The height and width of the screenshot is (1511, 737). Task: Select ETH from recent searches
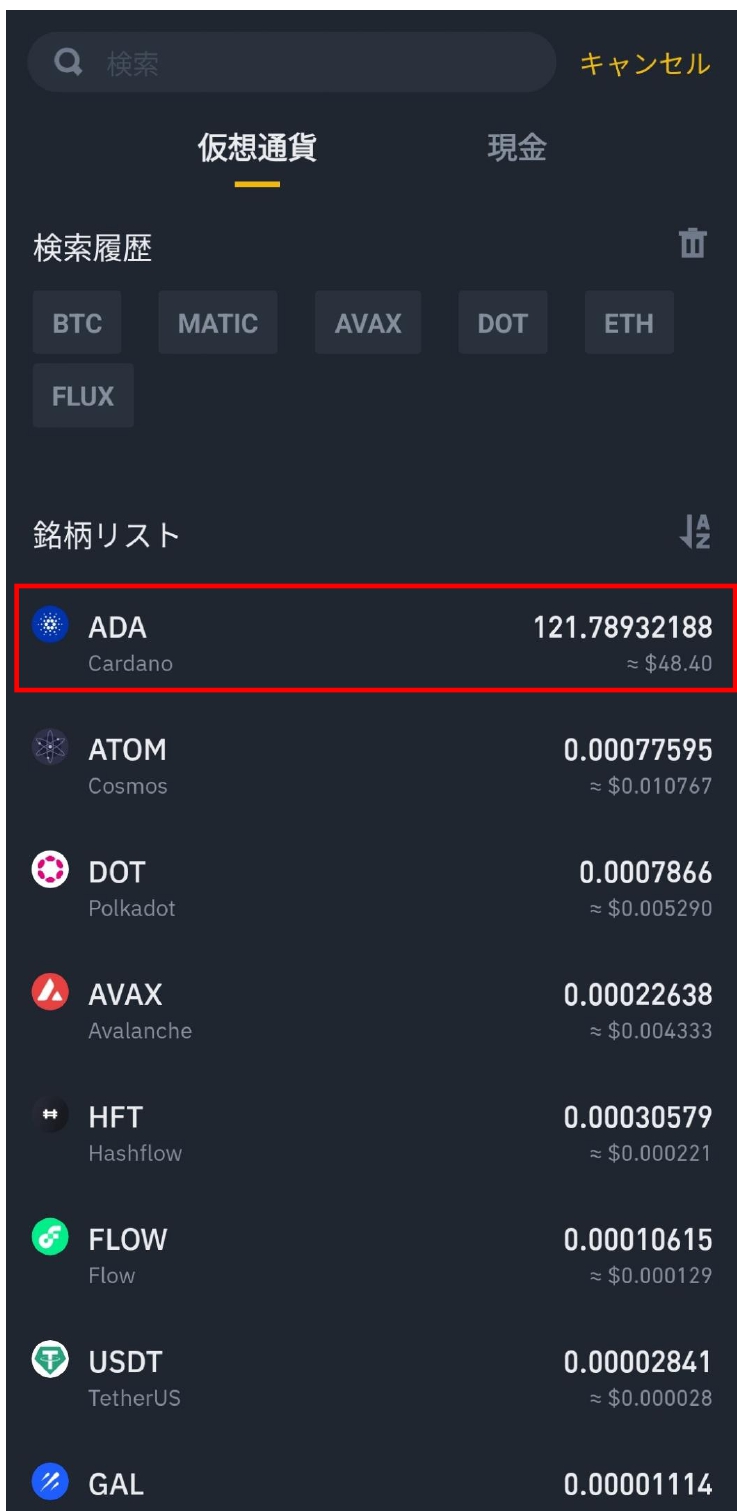[629, 322]
